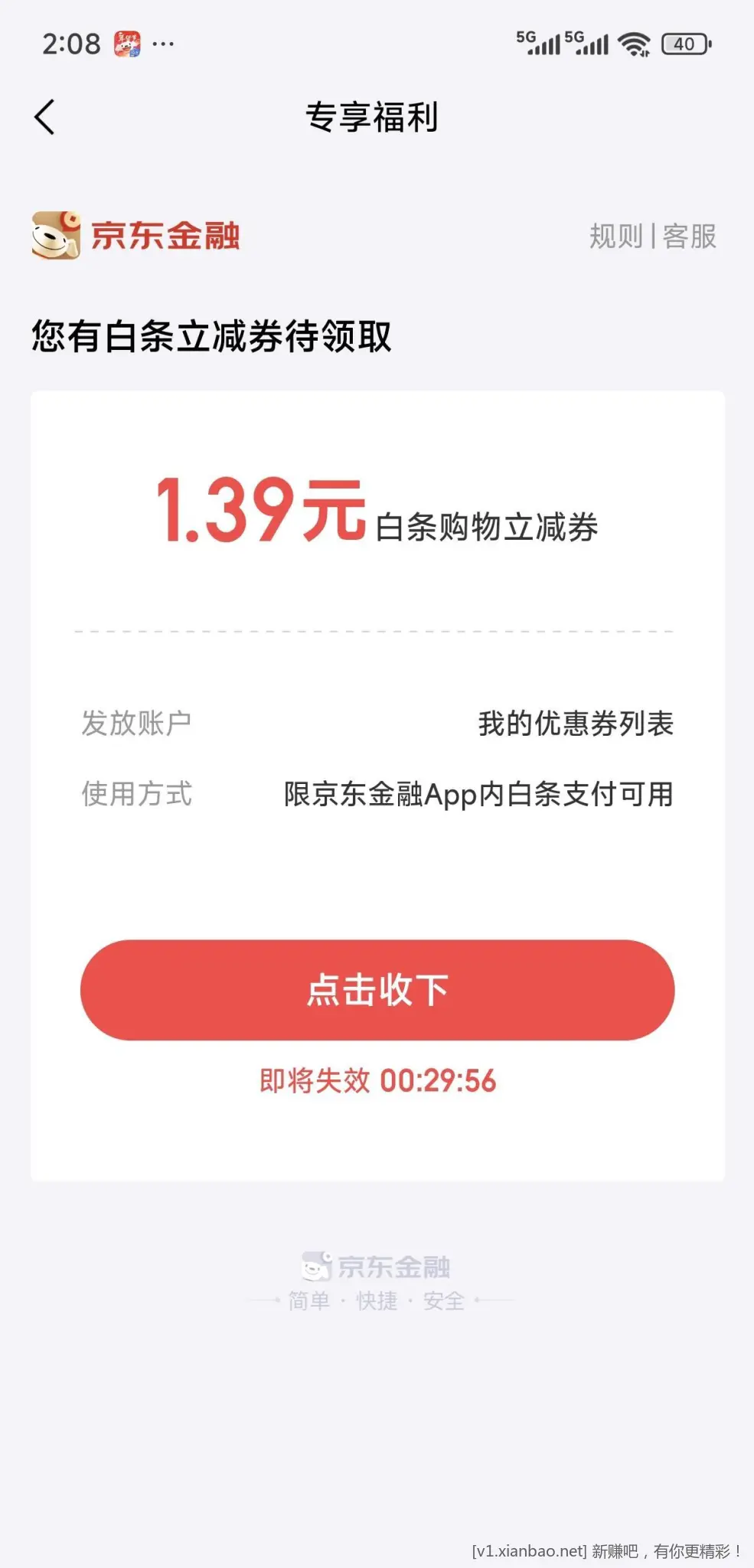Tap the notification app icon in status bar
This screenshot has width=754, height=1568.
[126, 44]
